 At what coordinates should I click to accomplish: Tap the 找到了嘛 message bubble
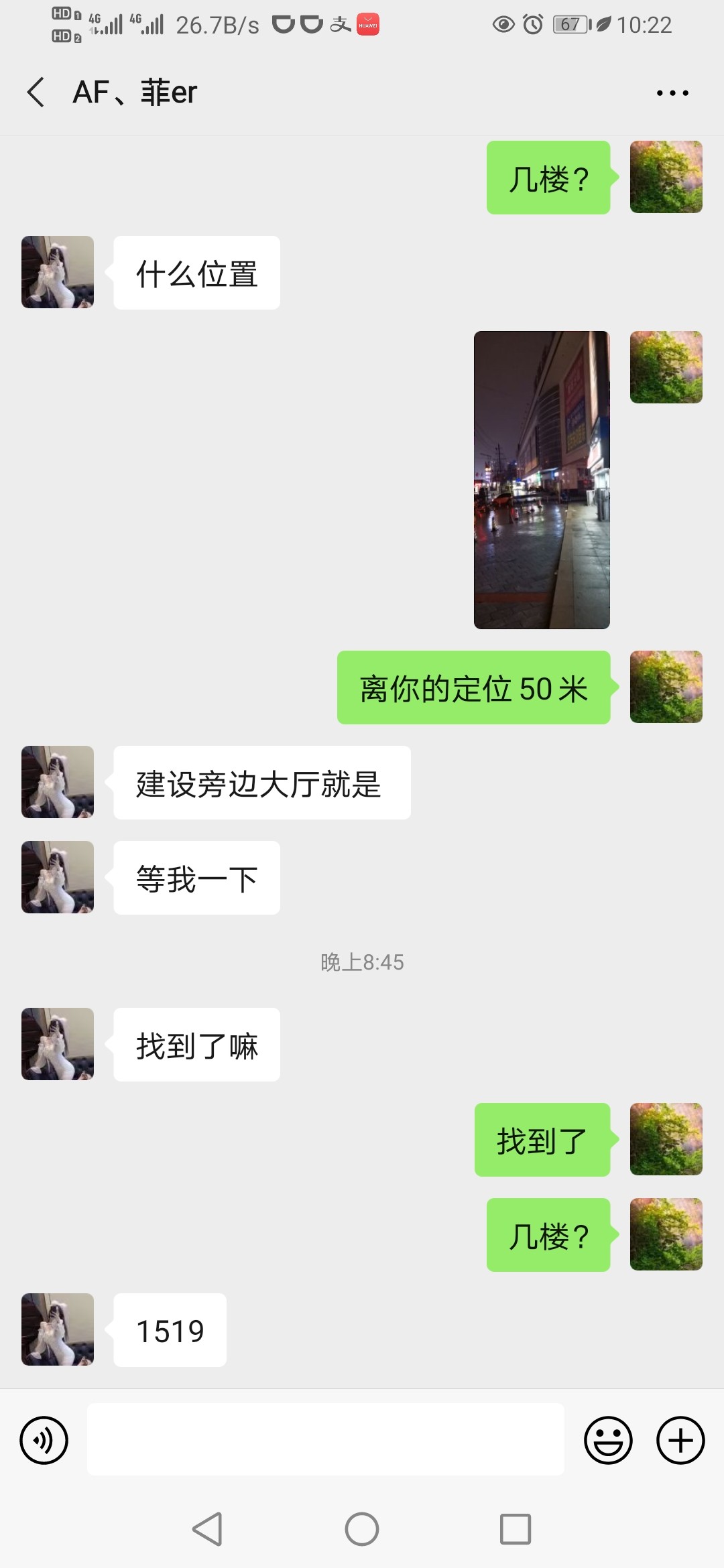click(x=196, y=1044)
